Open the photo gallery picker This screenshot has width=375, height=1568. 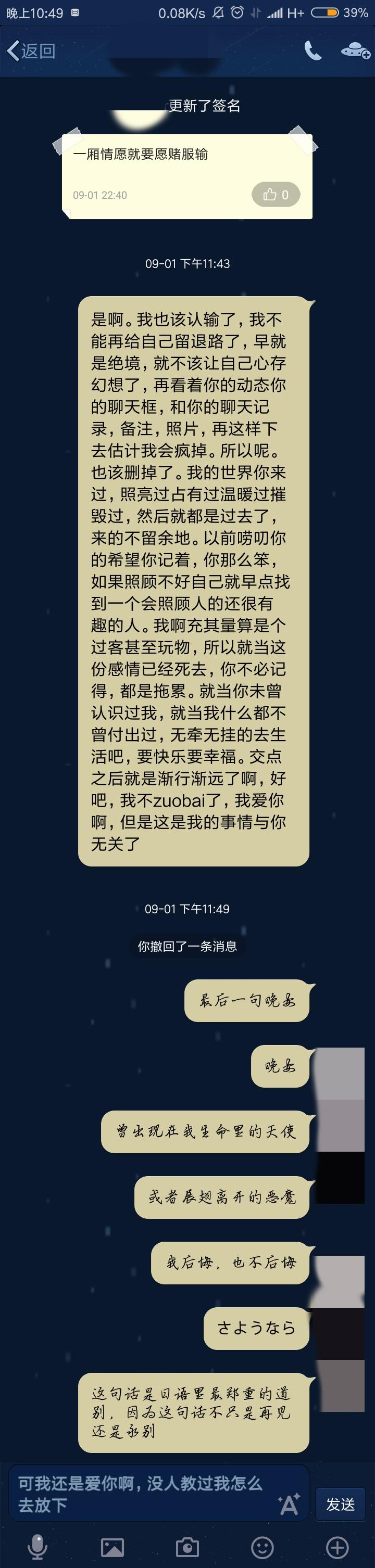click(113, 1547)
